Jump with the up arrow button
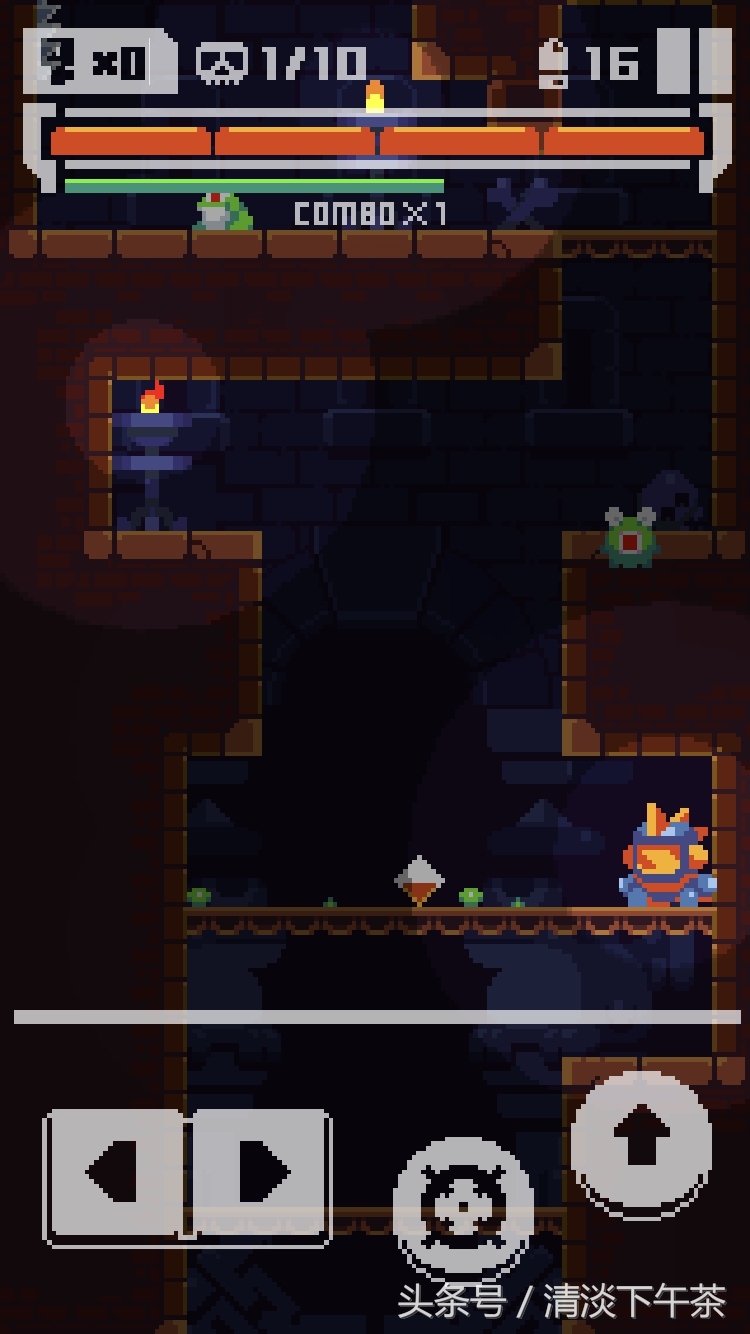The width and height of the screenshot is (750, 1334). click(641, 1142)
